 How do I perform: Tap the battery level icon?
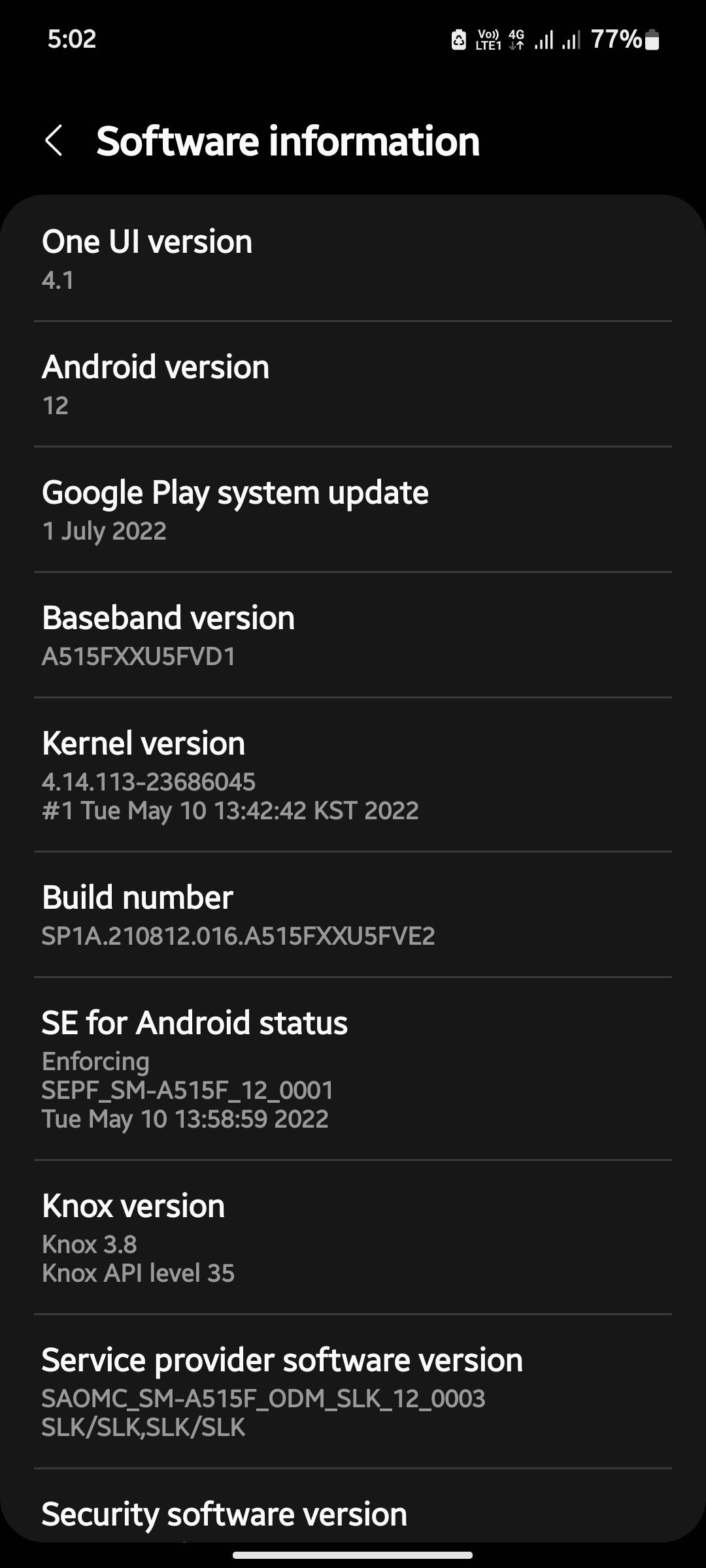[x=653, y=39]
